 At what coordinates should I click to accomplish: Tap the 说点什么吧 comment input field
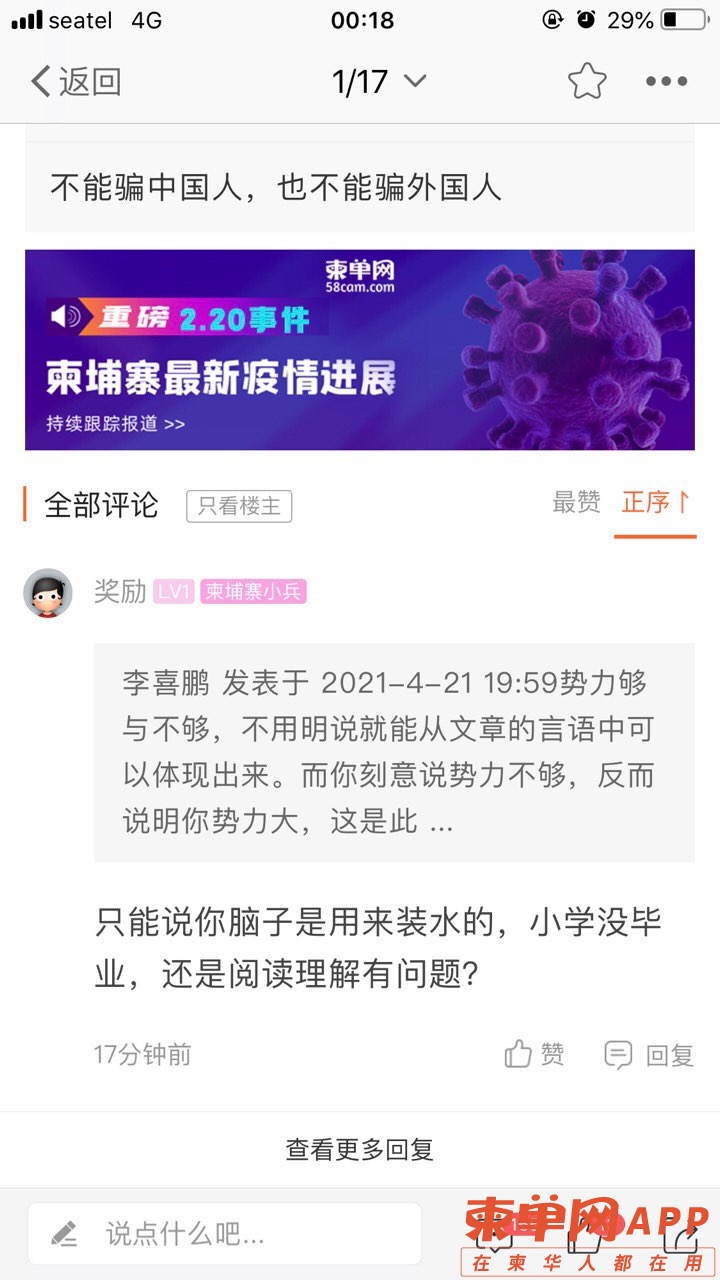(x=225, y=1234)
